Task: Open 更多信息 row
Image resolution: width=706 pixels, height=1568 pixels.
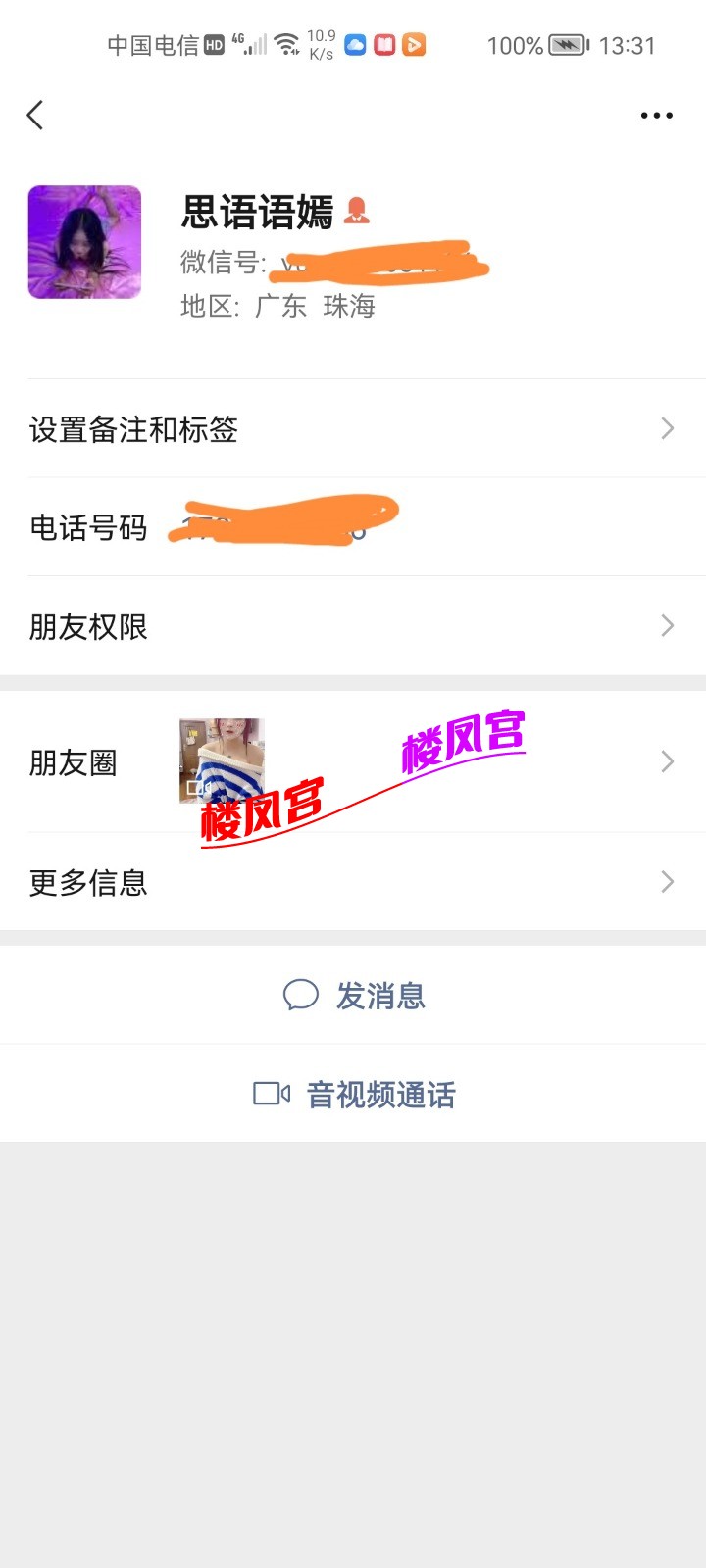Action: coord(353,882)
